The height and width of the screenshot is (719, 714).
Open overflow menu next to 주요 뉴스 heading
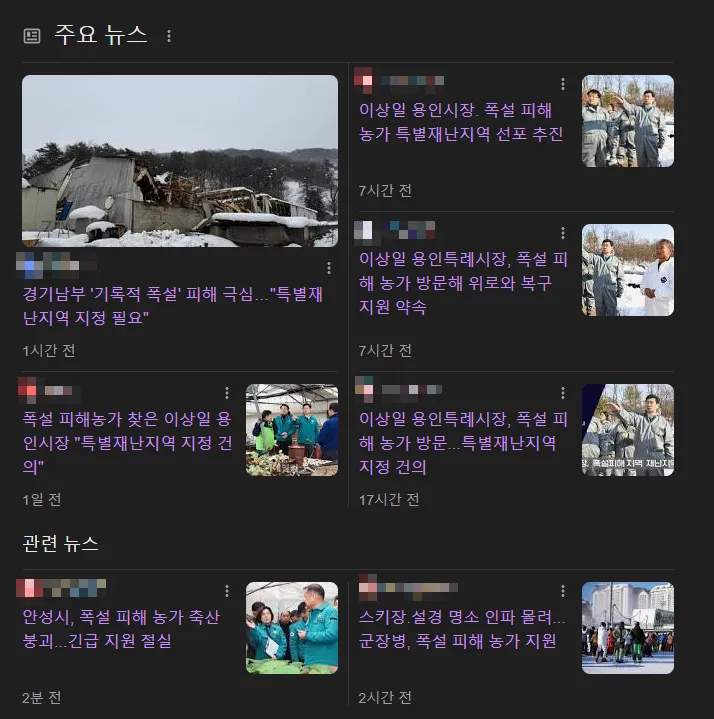(x=169, y=36)
